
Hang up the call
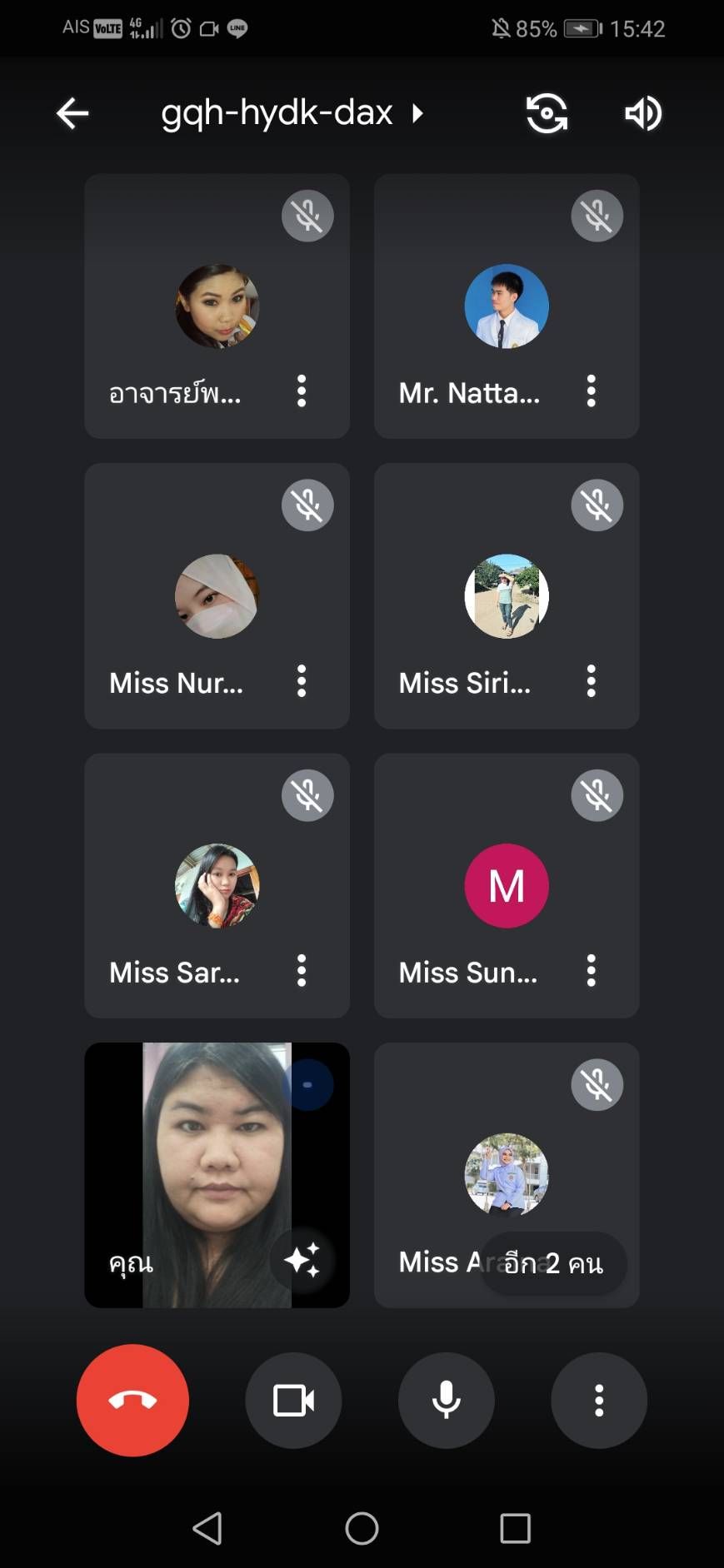[132, 1400]
